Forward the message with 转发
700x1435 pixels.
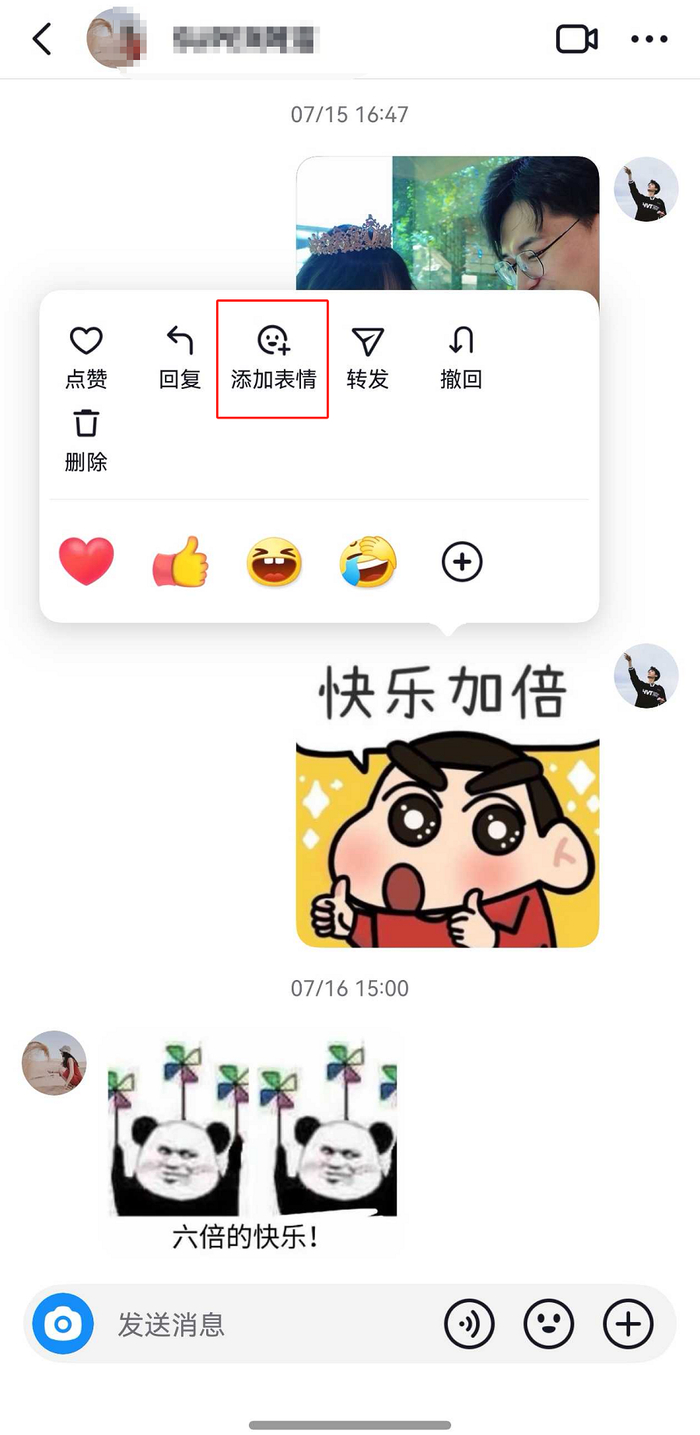367,358
